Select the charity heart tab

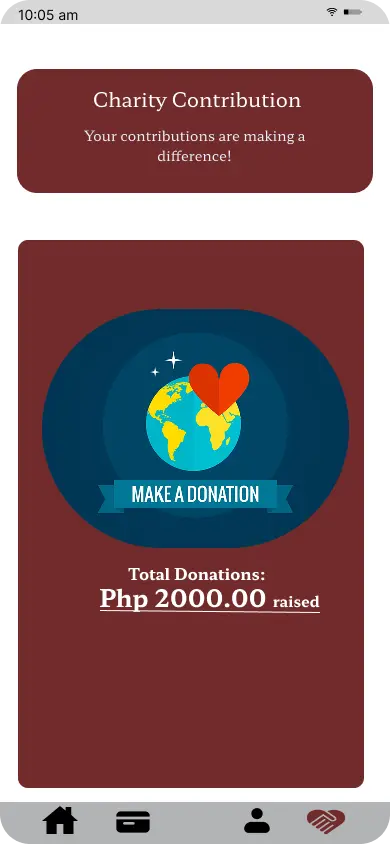(326, 821)
